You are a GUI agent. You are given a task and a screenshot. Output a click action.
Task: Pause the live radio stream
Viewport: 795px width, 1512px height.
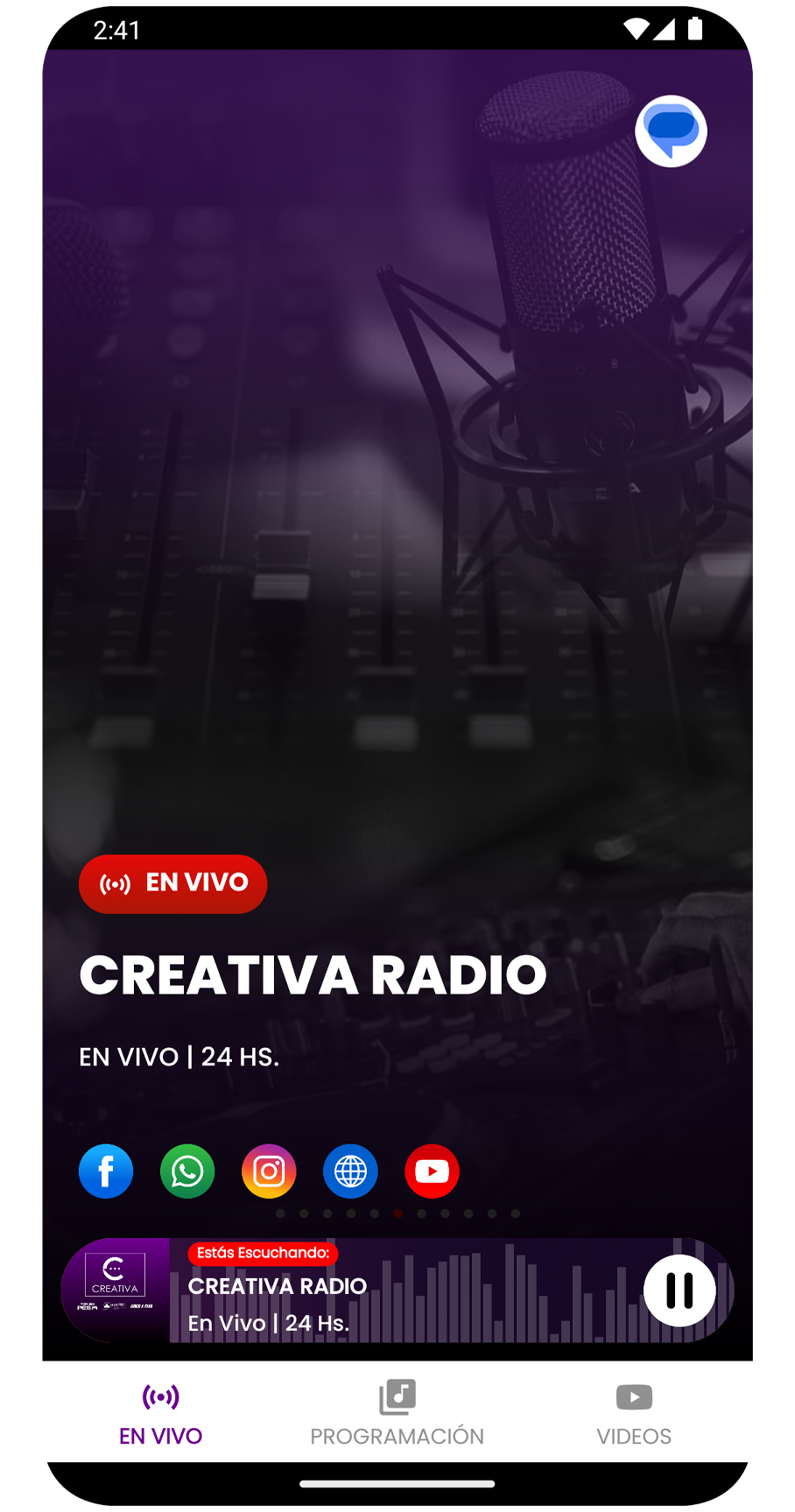[x=679, y=1290]
